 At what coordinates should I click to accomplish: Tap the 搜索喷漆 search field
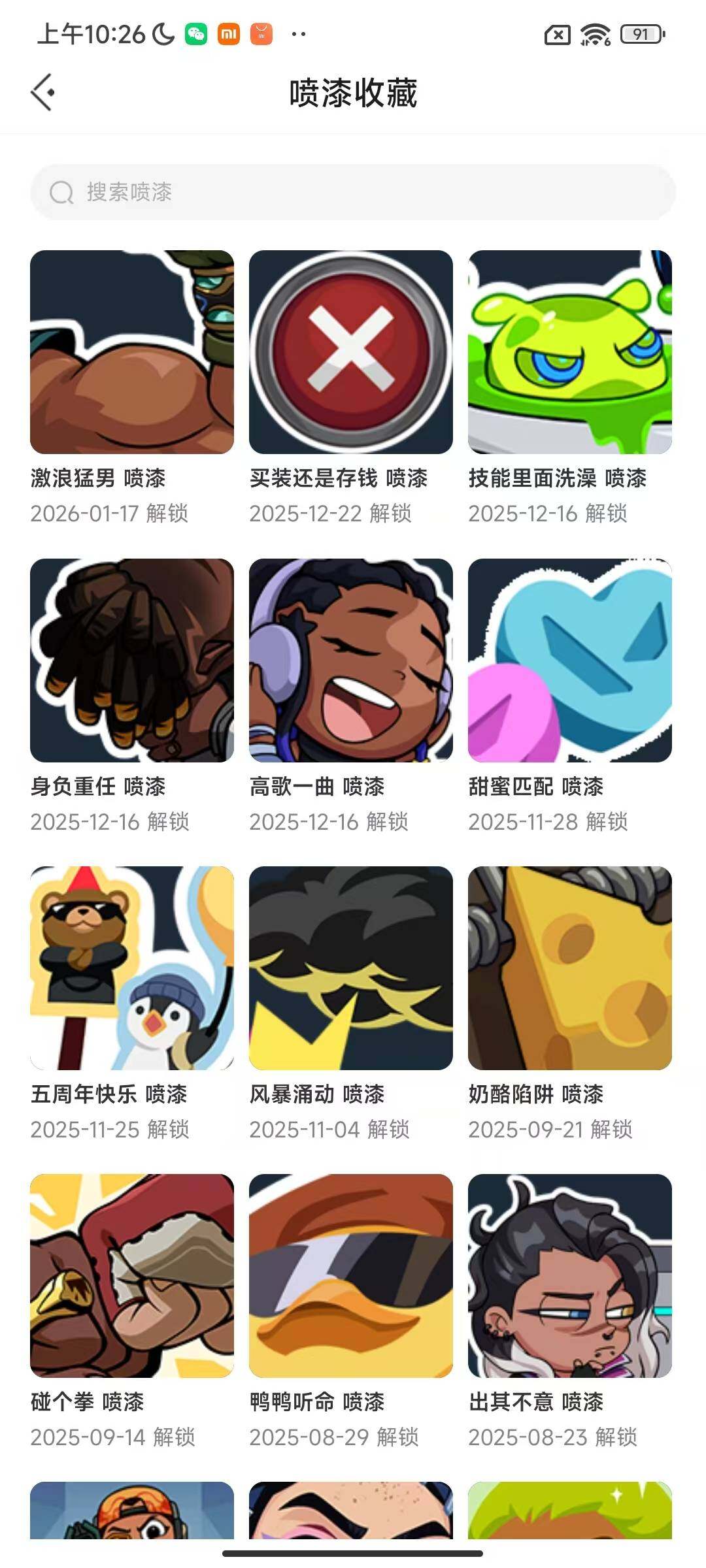[x=353, y=192]
